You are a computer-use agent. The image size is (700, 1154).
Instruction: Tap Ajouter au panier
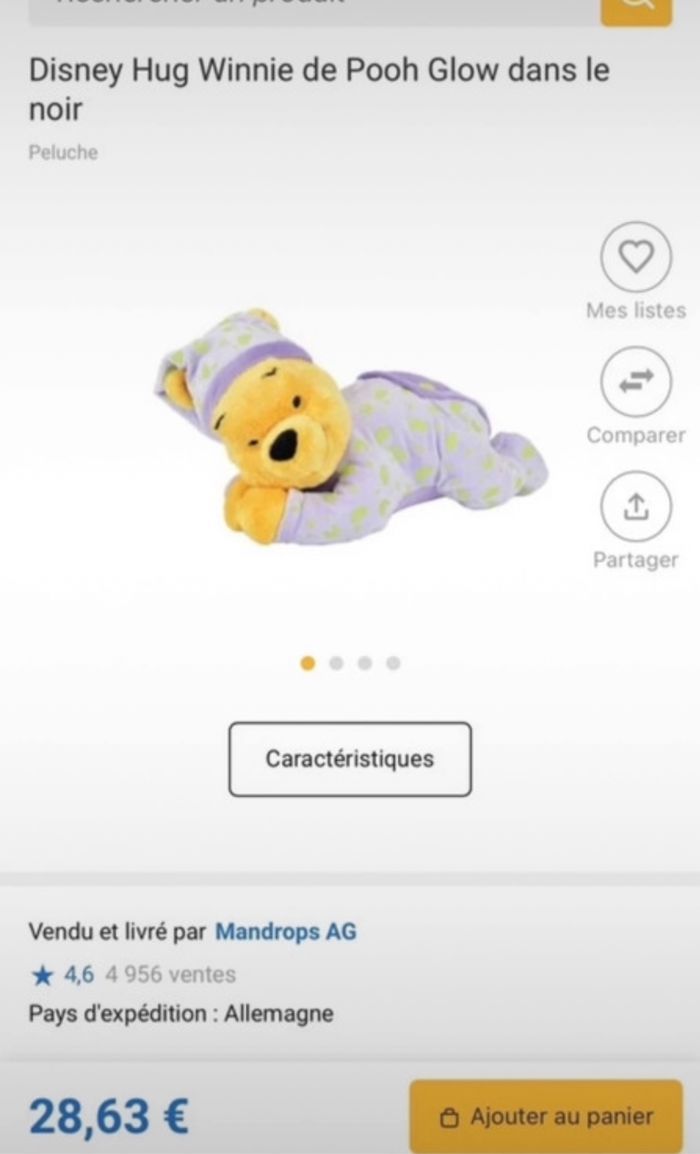546,1116
